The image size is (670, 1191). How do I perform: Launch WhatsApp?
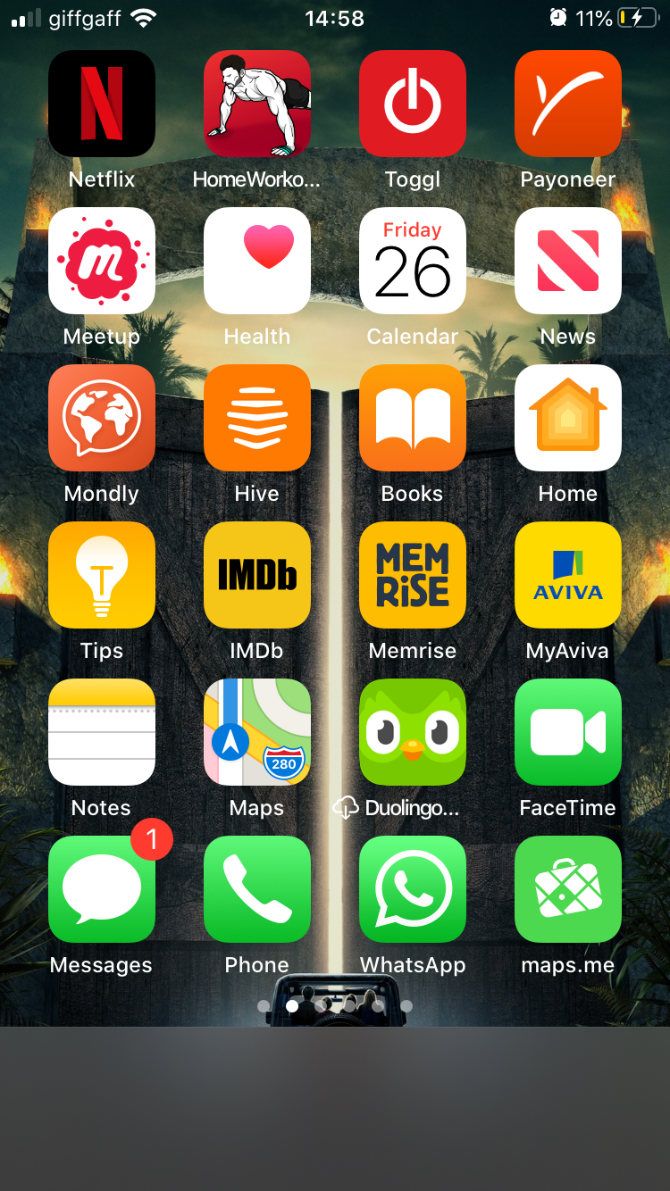[412, 888]
